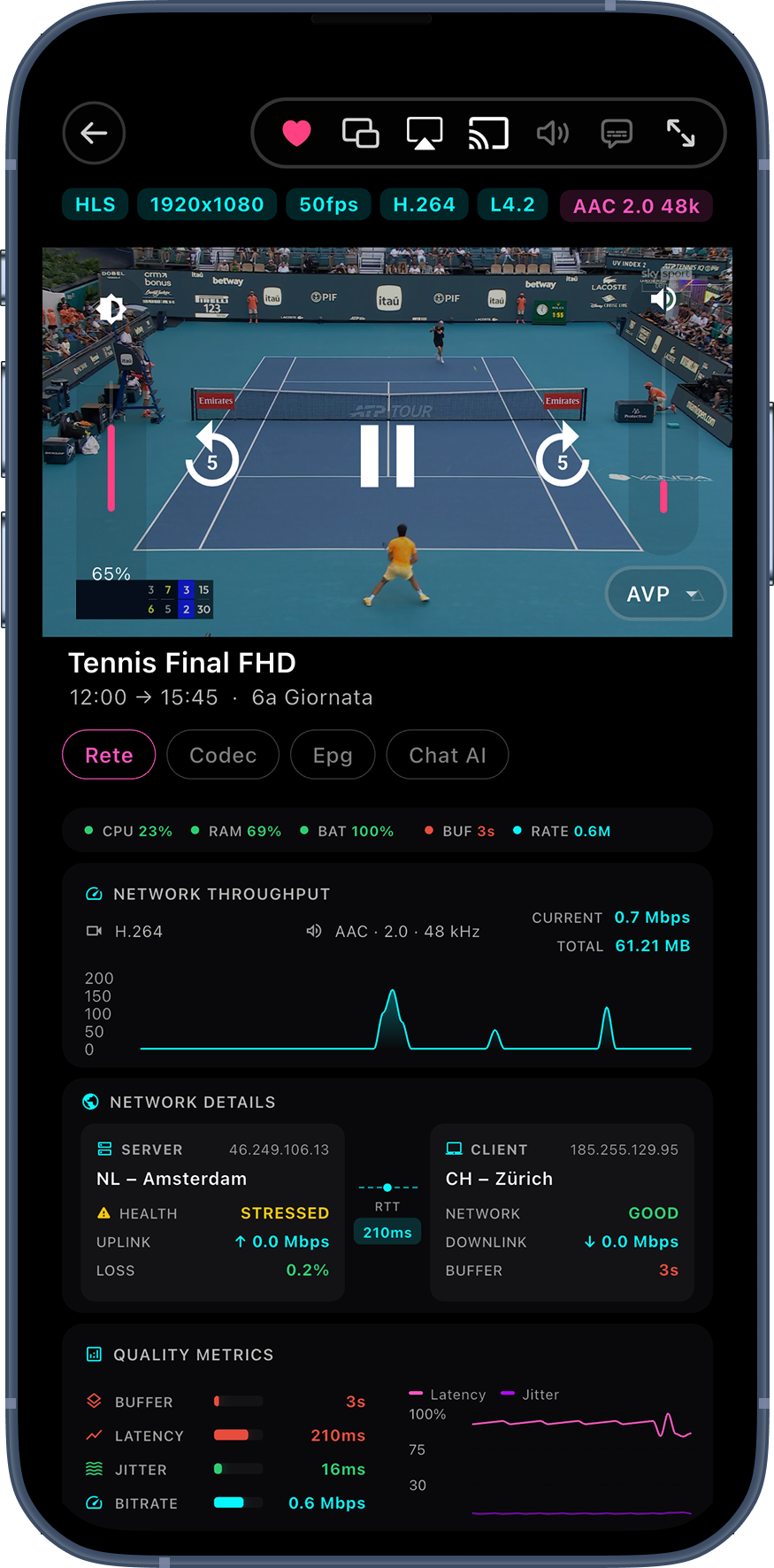Skip forward 5 seconds

tap(562, 457)
